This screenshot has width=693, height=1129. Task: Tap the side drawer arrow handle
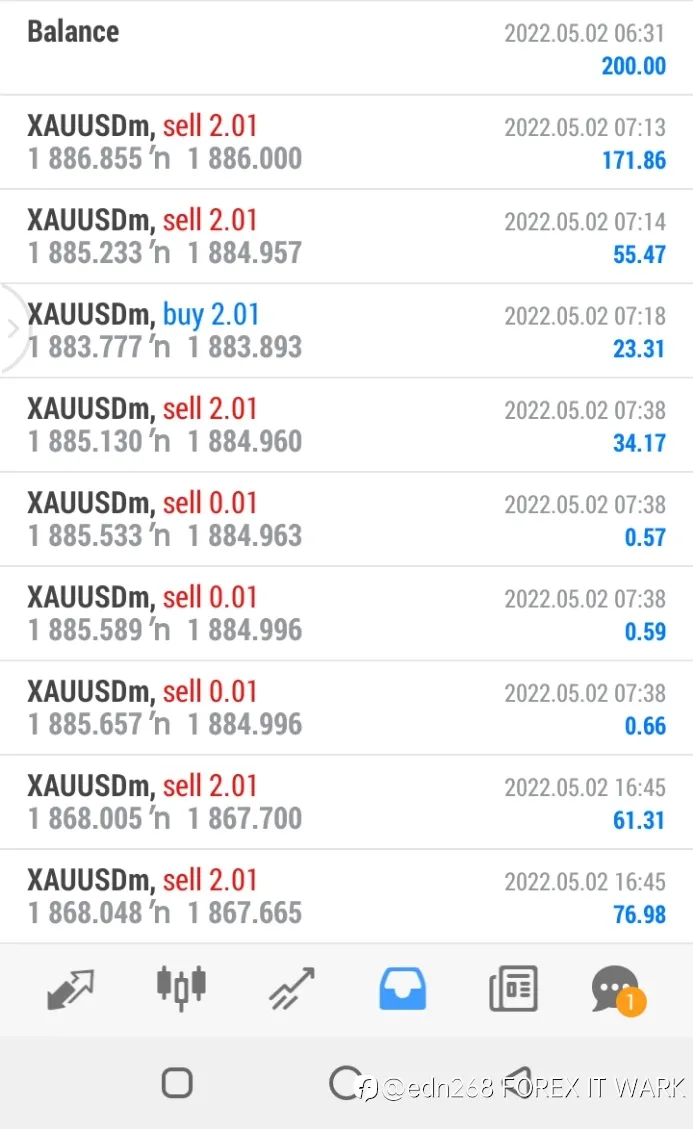12,330
